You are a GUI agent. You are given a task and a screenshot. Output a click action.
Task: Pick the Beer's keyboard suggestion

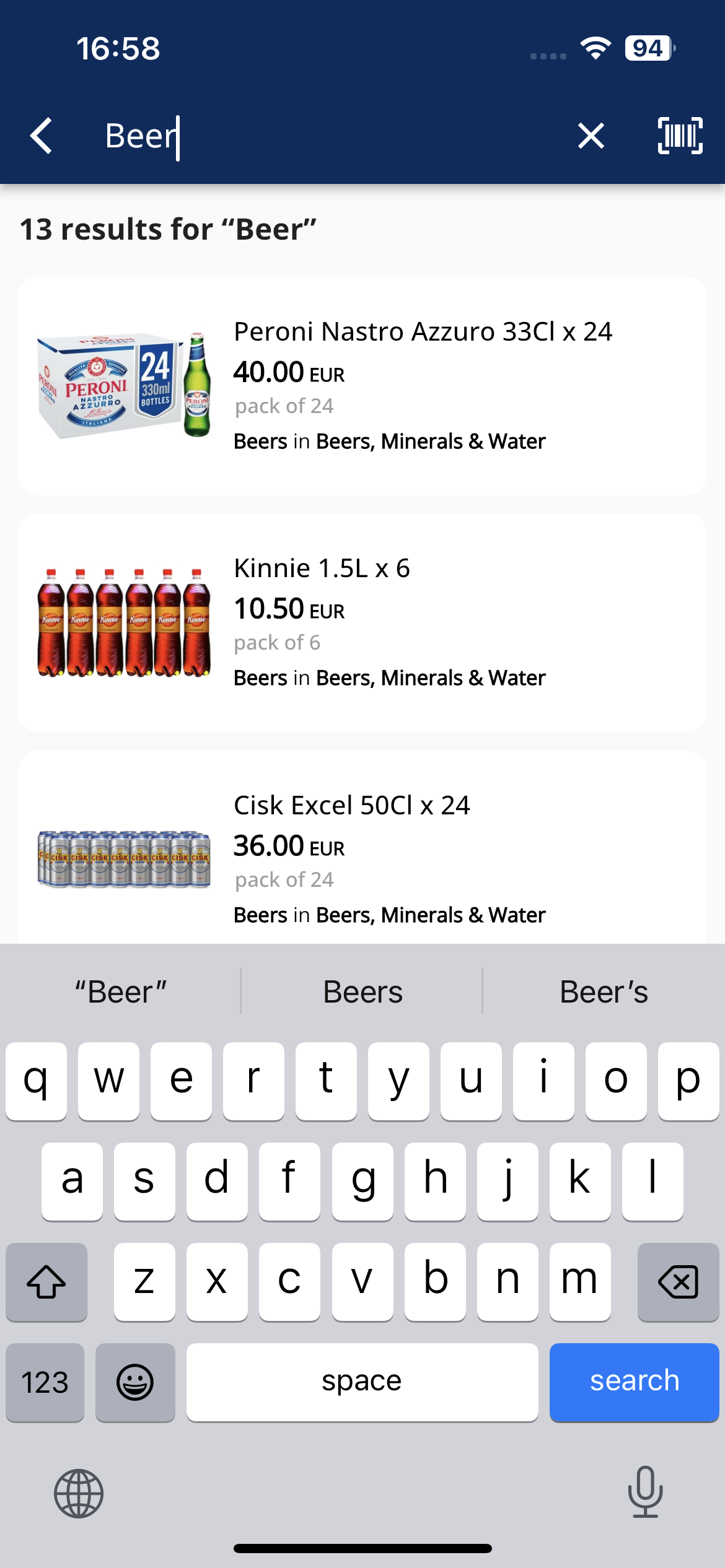(x=604, y=992)
